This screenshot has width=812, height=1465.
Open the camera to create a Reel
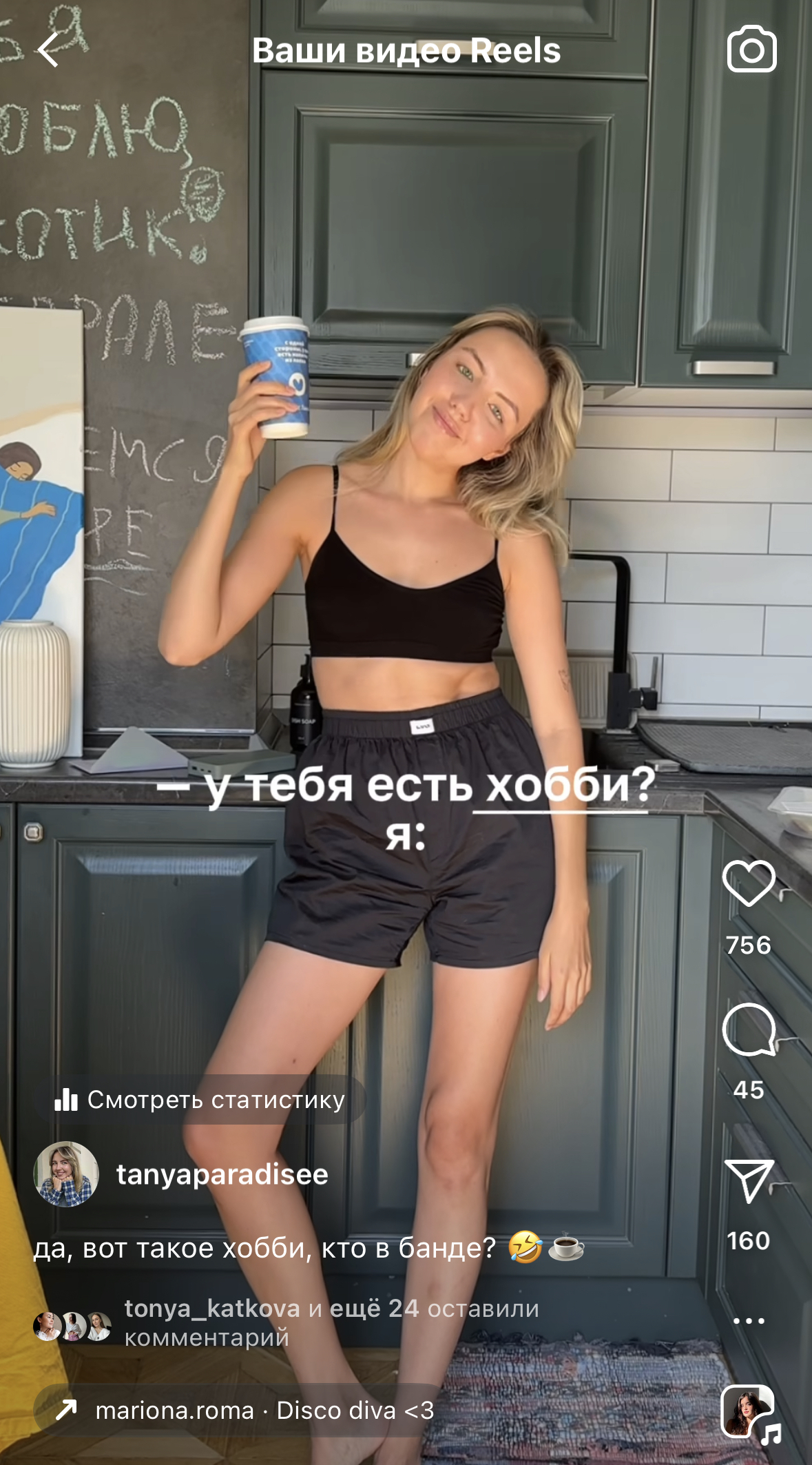click(751, 49)
